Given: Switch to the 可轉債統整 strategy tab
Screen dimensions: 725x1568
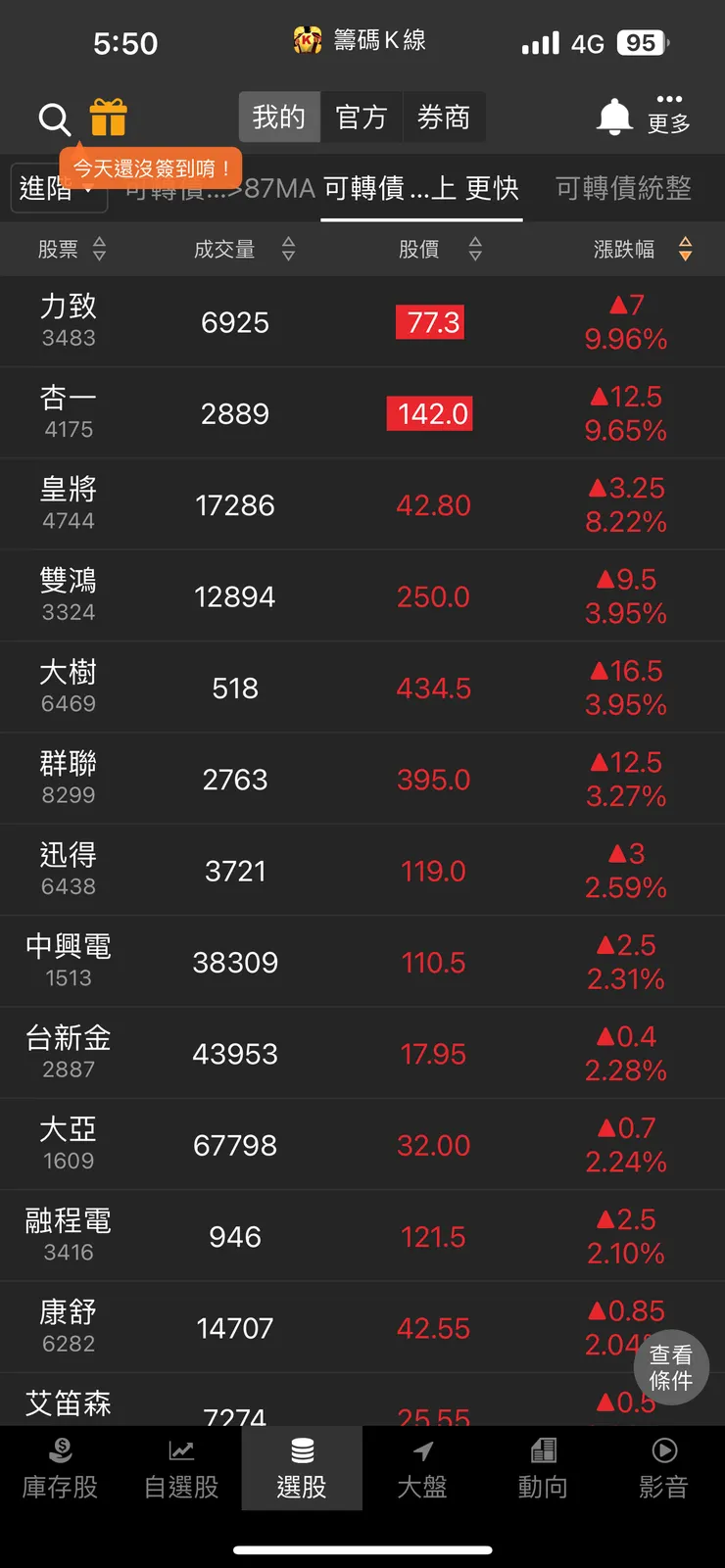Looking at the screenshot, I should pyautogui.click(x=623, y=188).
